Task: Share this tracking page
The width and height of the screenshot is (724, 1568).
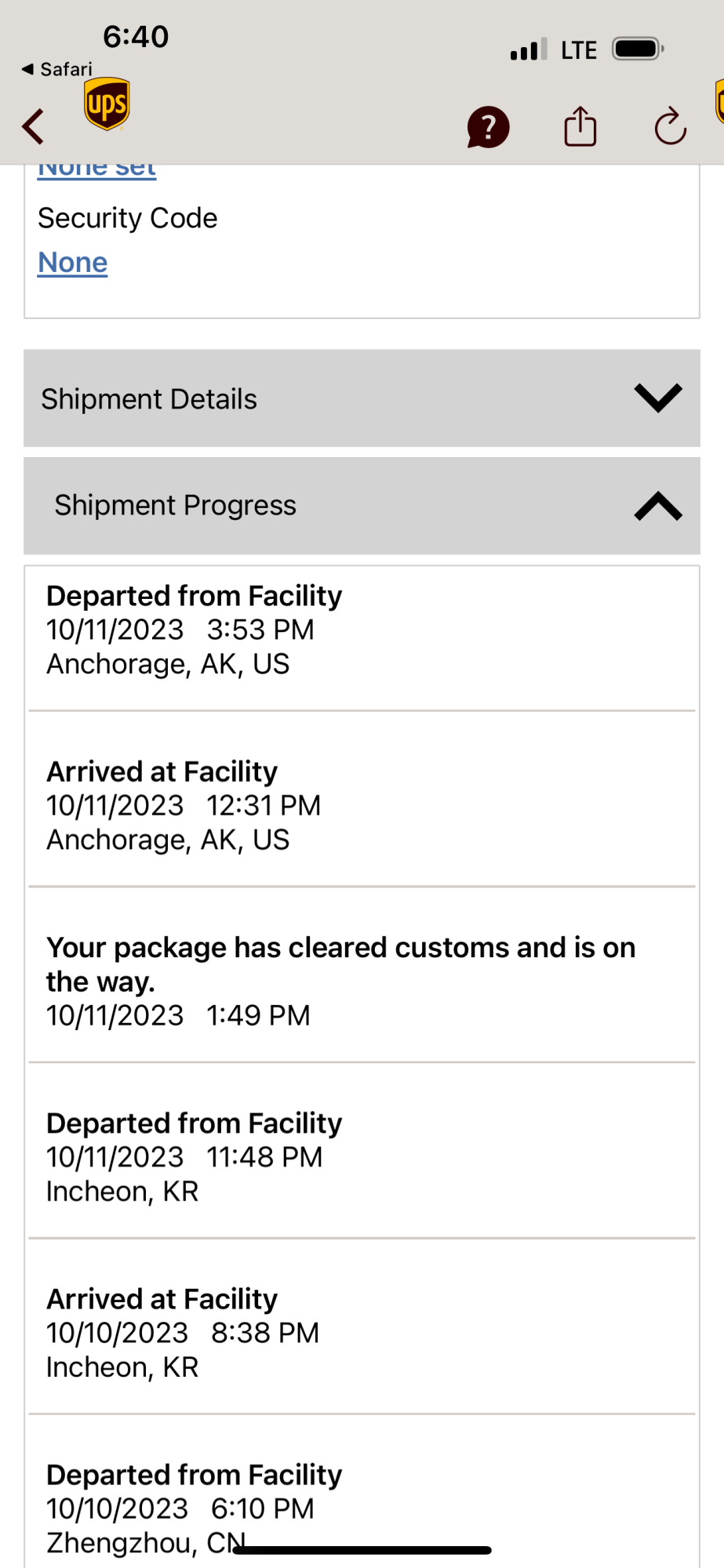Action: tap(580, 126)
